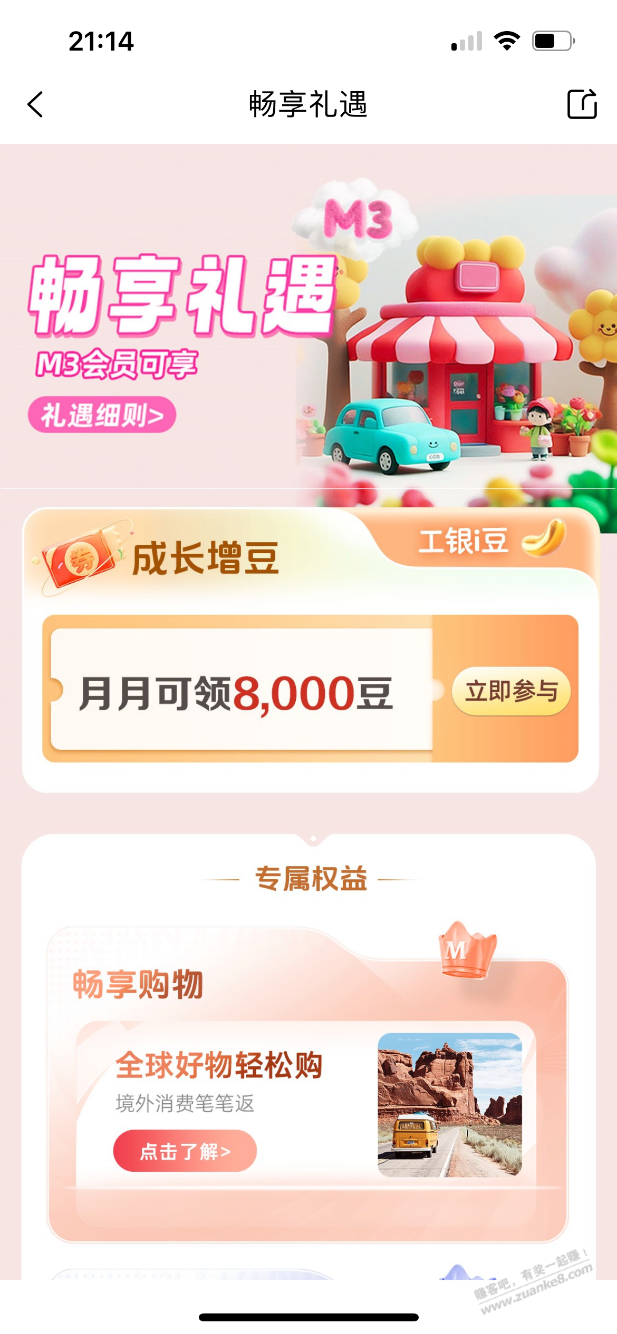Viewport: 617px width, 1334px height.
Task: Tap the 立即参与 button
Action: (510, 692)
